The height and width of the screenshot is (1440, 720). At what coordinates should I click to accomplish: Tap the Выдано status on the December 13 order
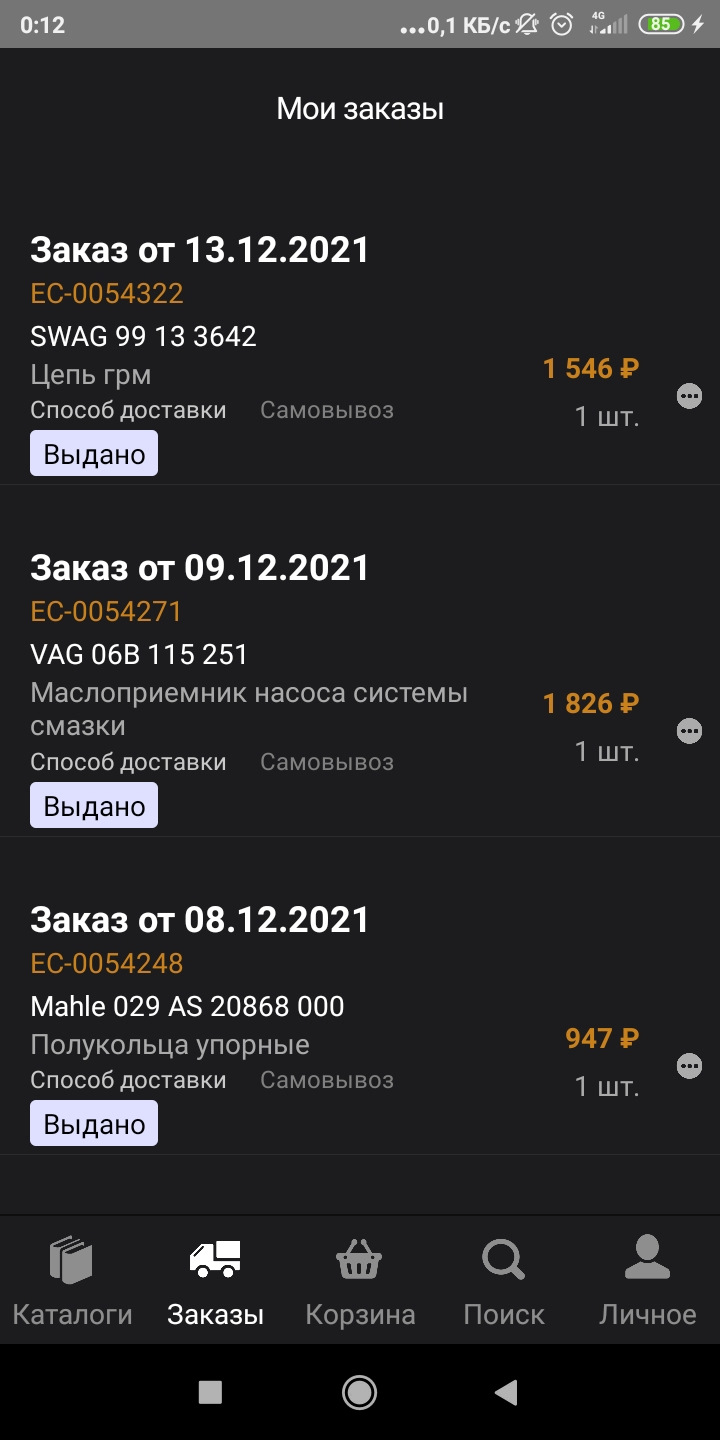coord(93,453)
